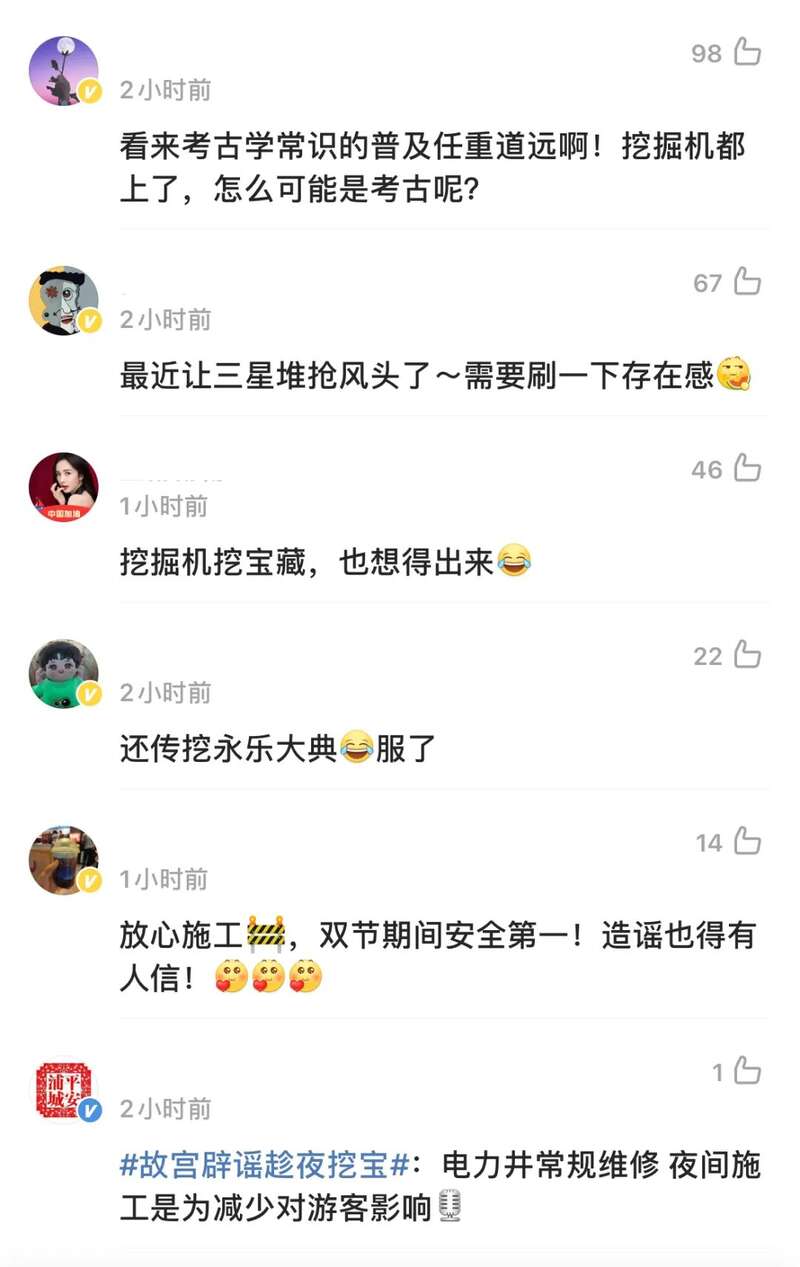Like the comment starting 放心施工
Screen dimensions: 800x1267
click(747, 841)
